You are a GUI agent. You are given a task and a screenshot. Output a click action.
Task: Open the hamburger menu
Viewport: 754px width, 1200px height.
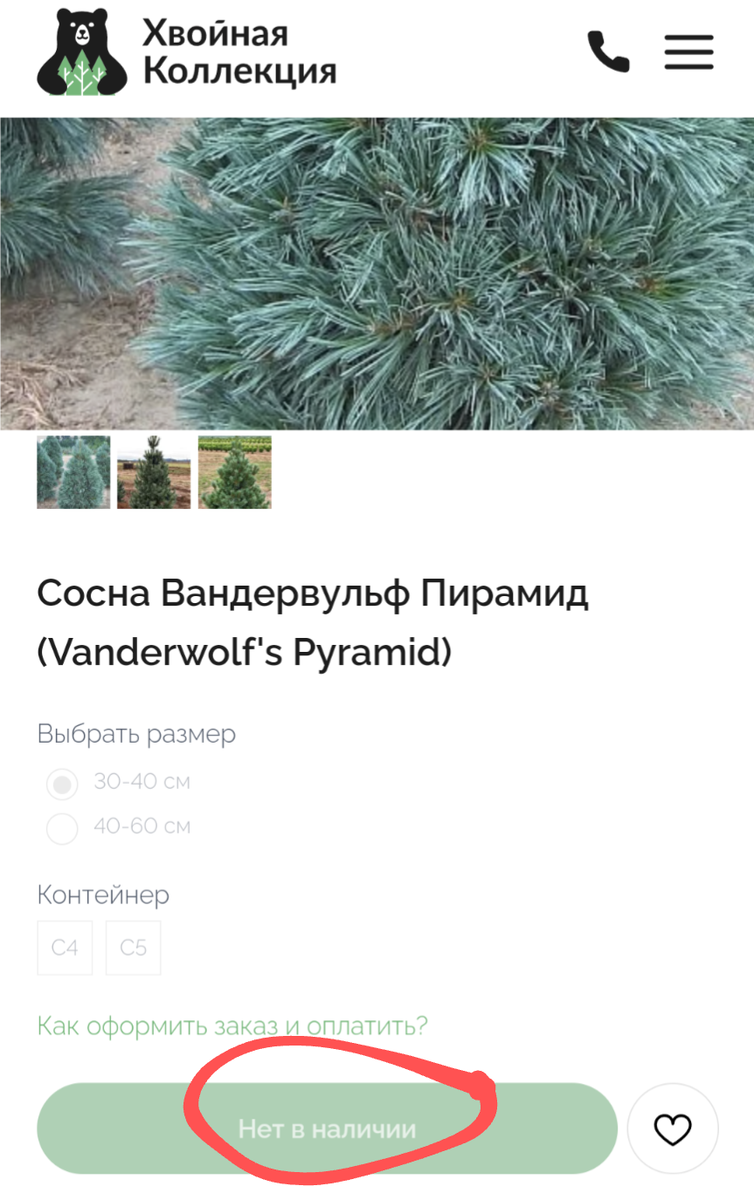coord(688,52)
